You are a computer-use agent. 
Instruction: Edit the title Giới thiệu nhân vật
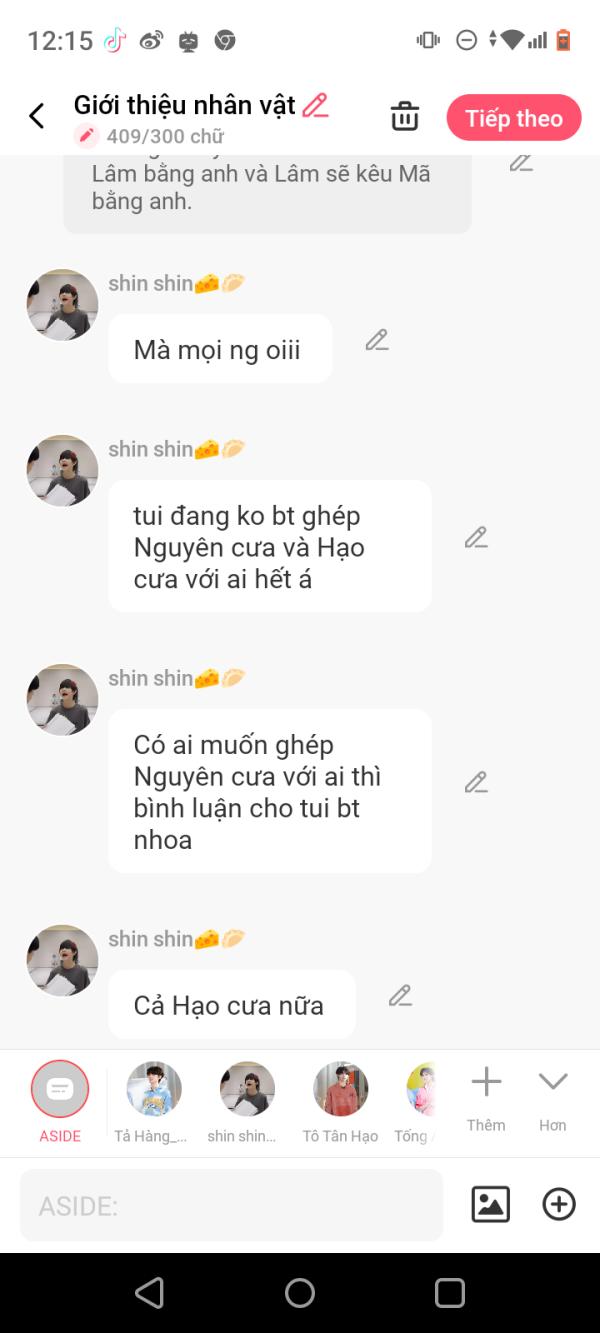click(x=315, y=105)
